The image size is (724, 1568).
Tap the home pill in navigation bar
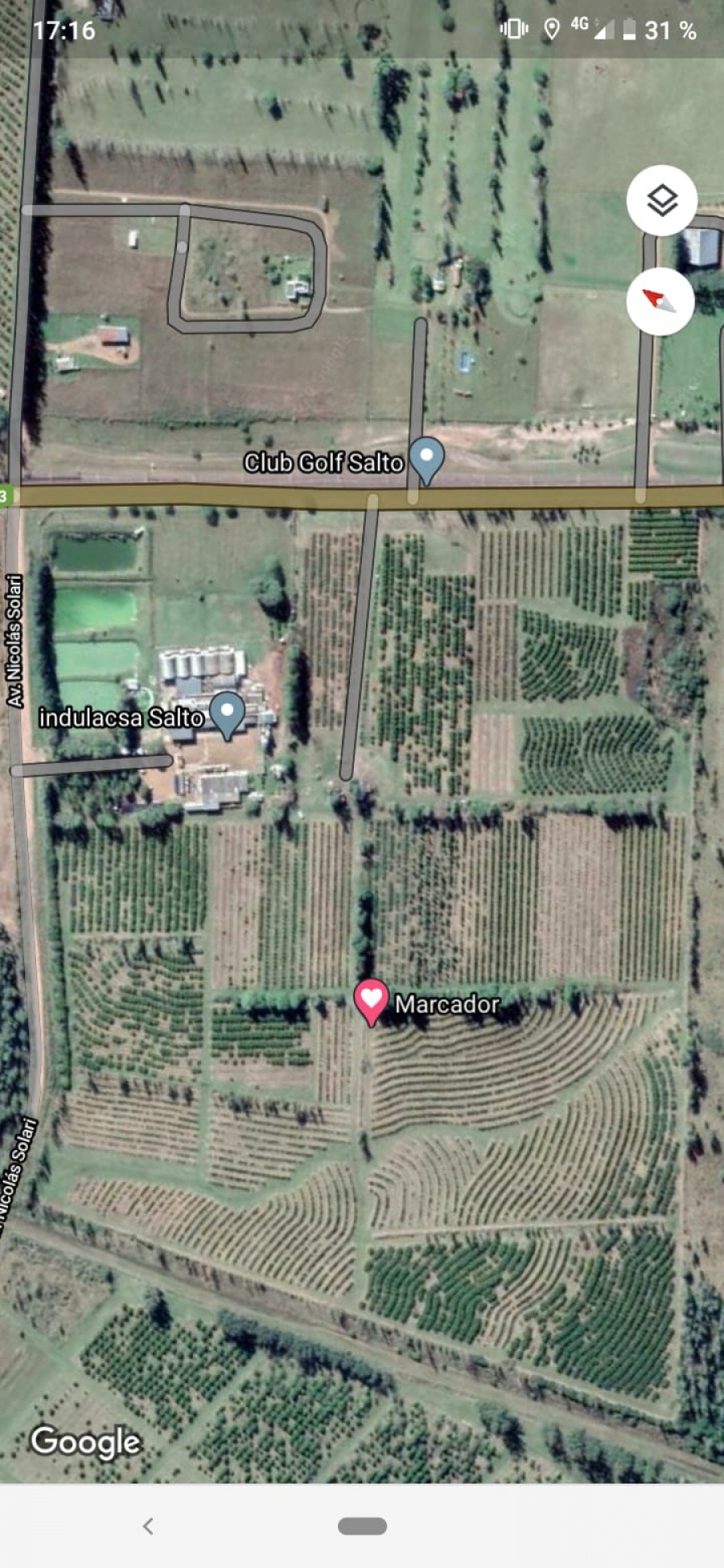coord(362,1526)
